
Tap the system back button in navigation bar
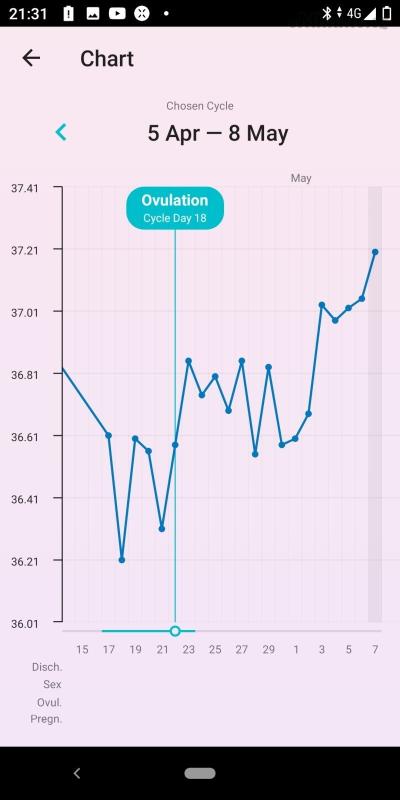coord(77,773)
